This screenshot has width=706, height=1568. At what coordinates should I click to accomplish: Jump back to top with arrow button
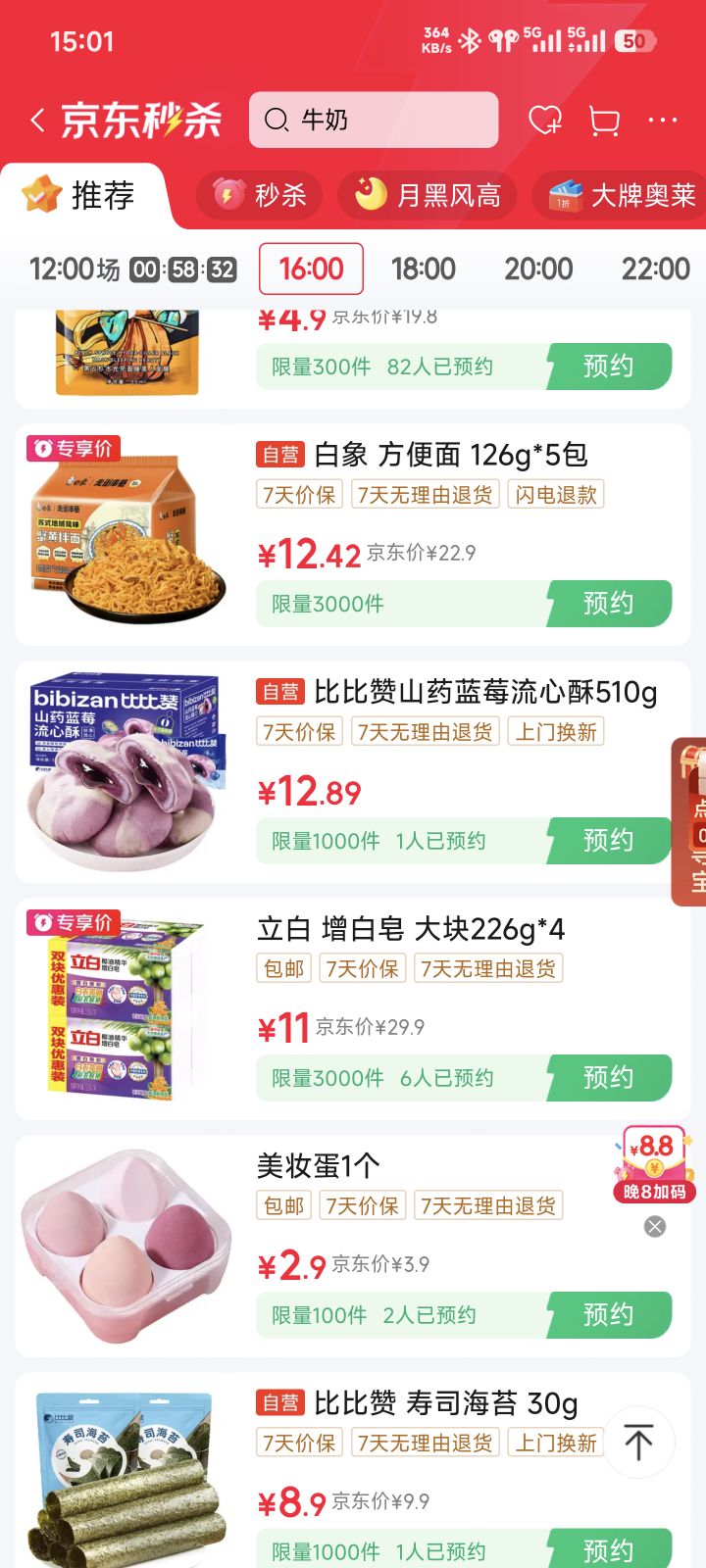[638, 1442]
